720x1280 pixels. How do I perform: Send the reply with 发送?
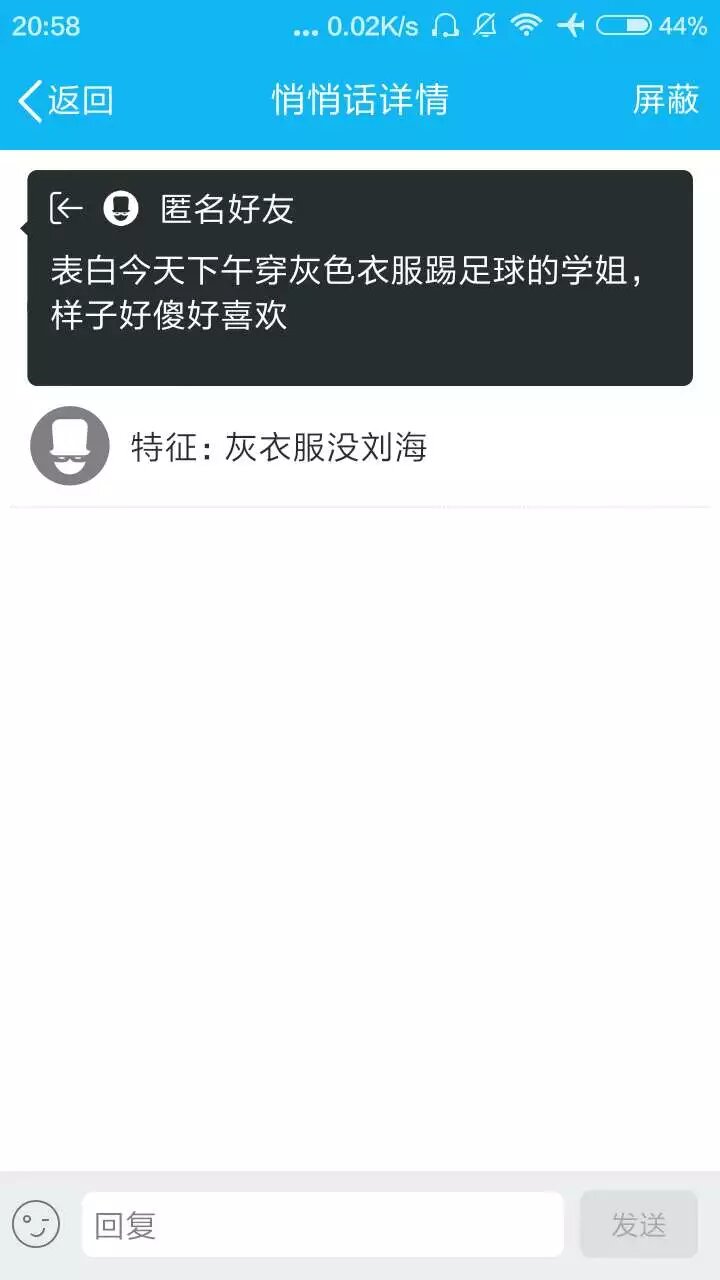[x=638, y=1224]
